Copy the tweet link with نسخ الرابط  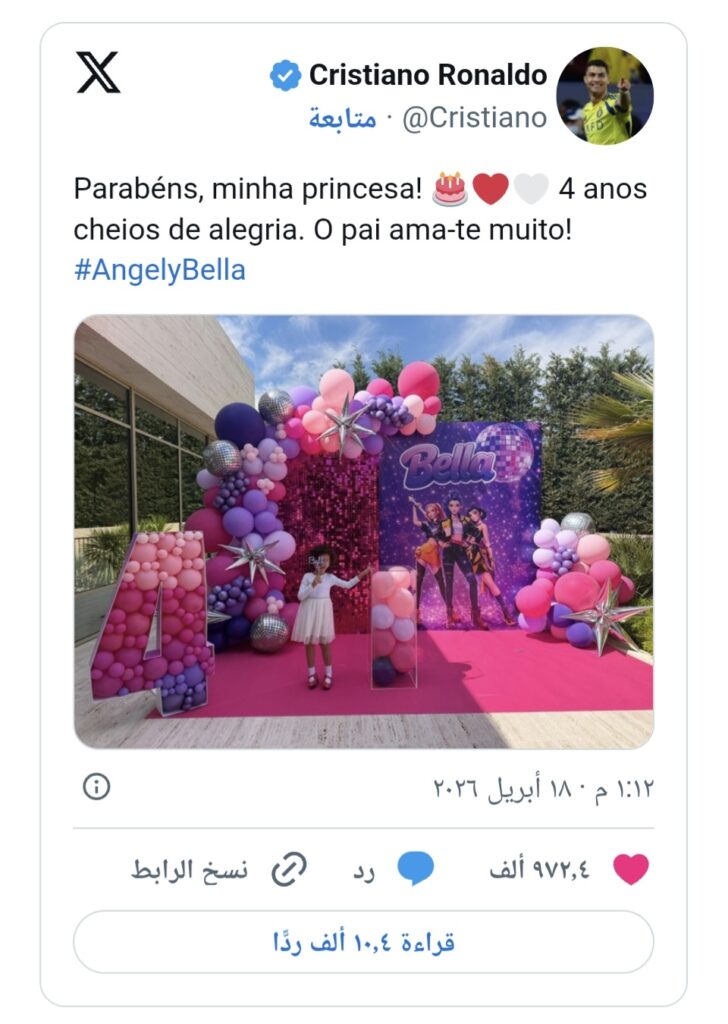click(218, 869)
